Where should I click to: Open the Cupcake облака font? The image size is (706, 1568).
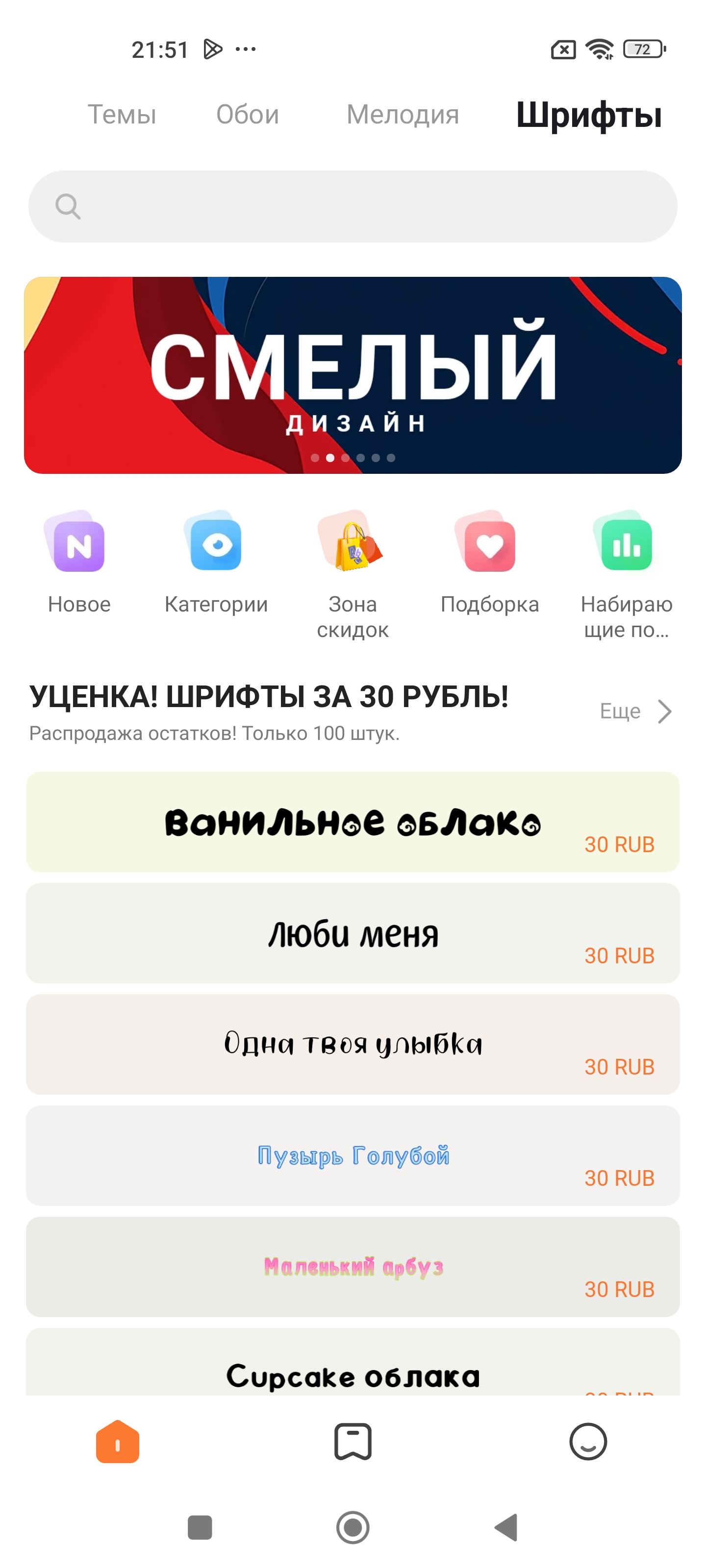click(353, 1370)
